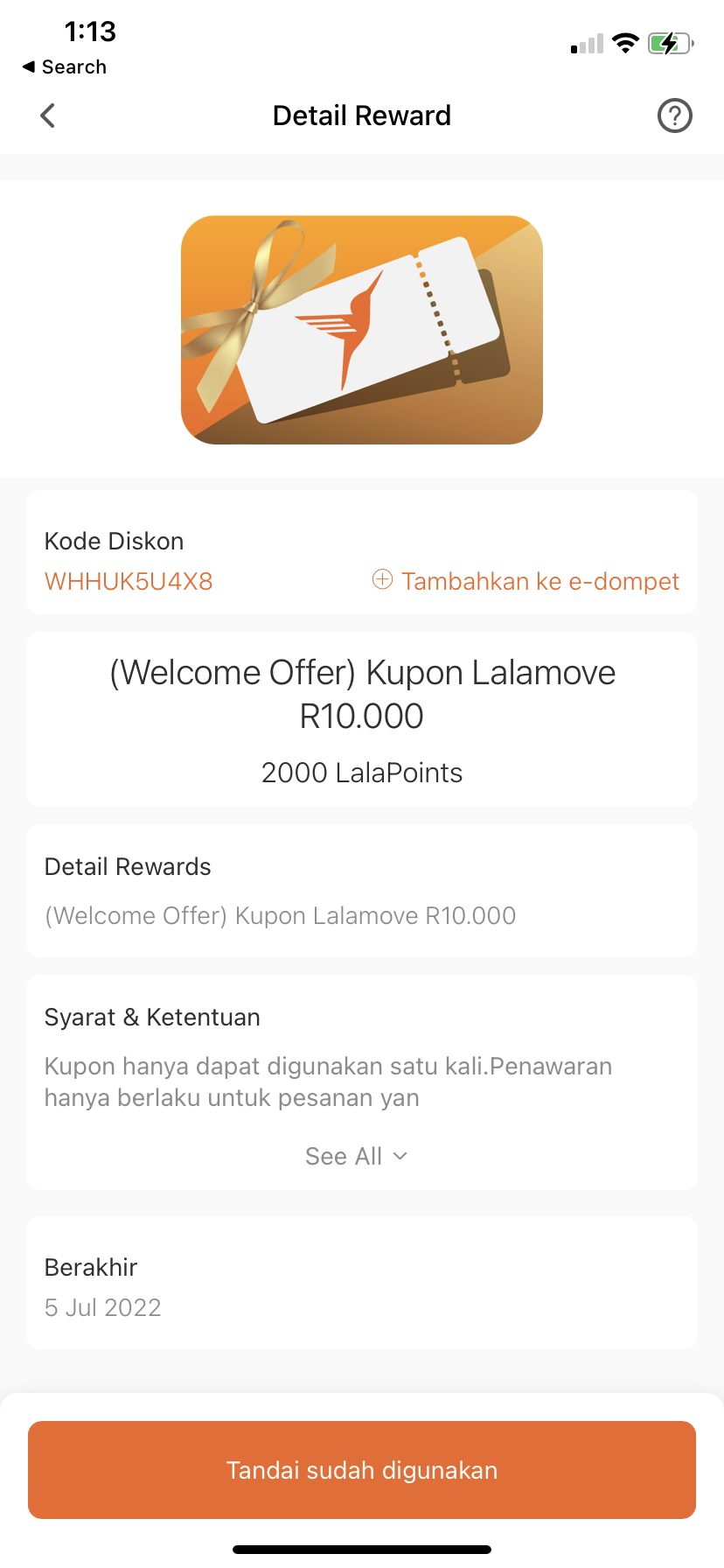Tap Tandai sudah digunakan button
Viewport: 724px width, 1568px height.
click(x=362, y=1470)
